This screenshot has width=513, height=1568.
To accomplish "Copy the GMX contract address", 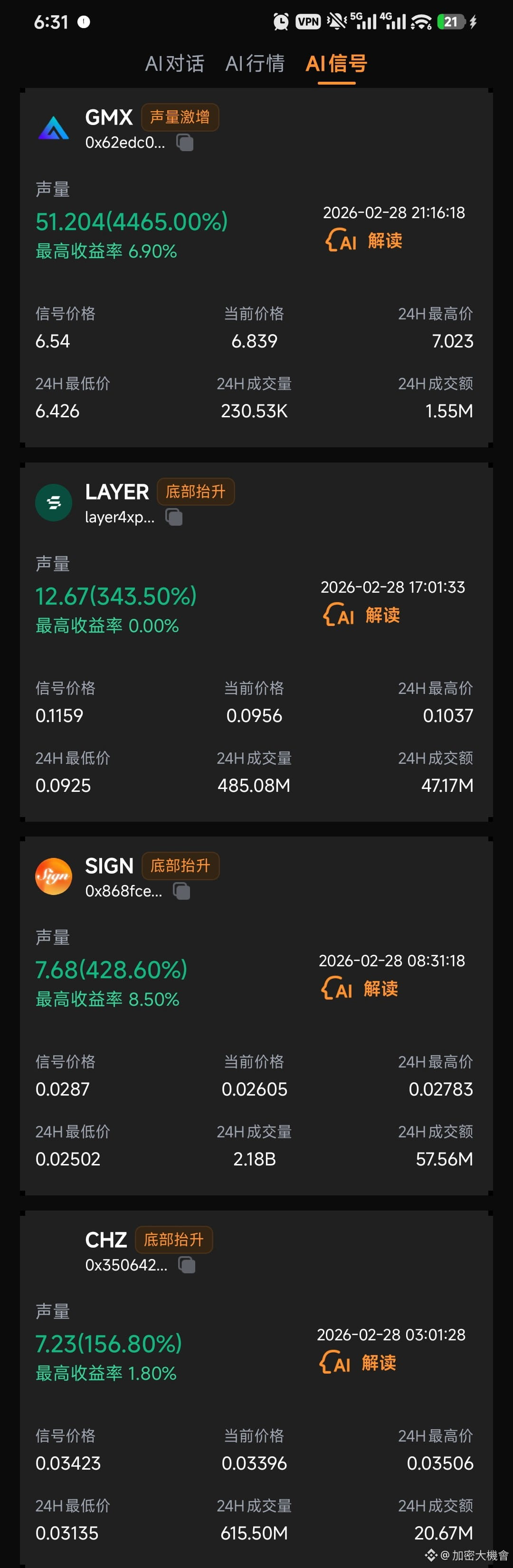I will pyautogui.click(x=185, y=143).
